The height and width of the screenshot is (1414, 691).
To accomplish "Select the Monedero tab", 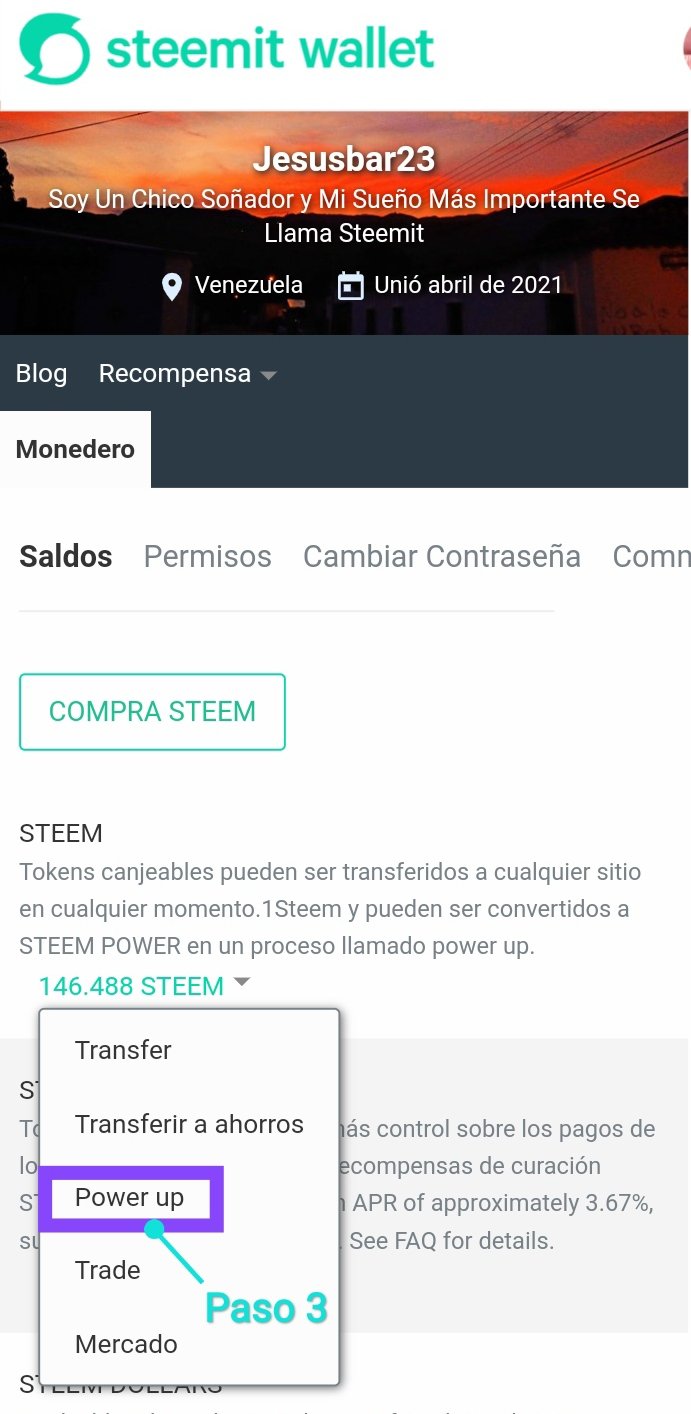I will click(75, 449).
